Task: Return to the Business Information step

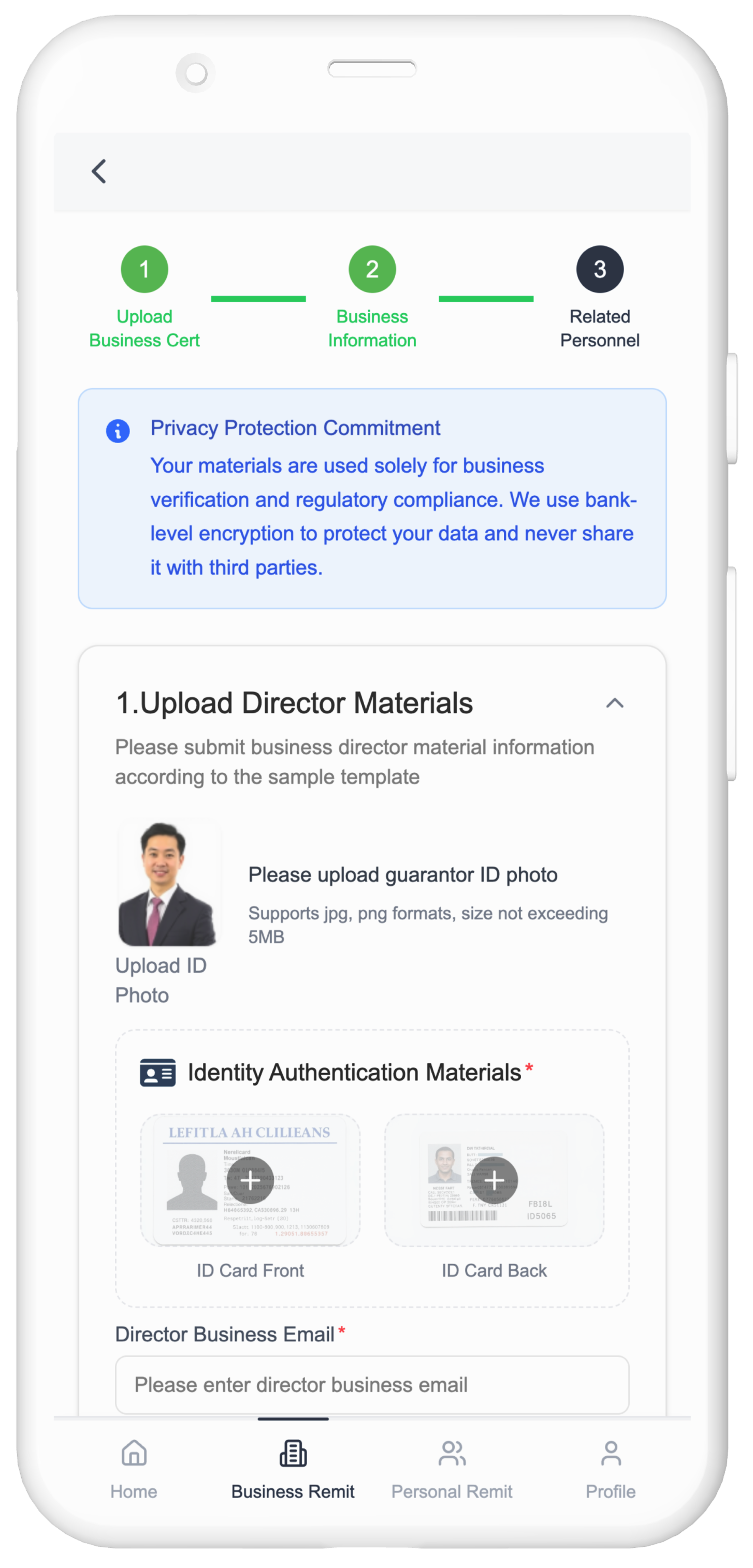Action: tap(372, 270)
